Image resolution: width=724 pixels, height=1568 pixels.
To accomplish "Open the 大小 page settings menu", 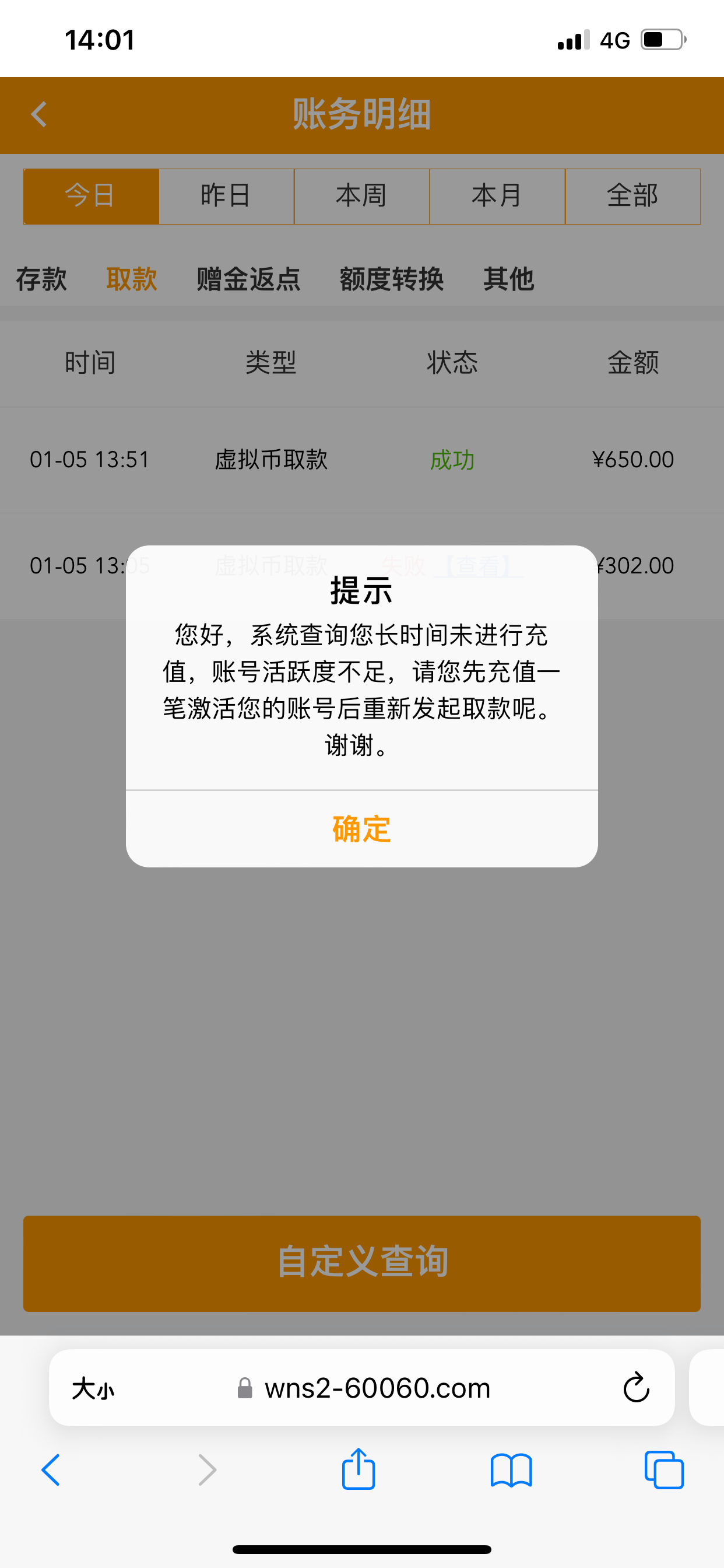I will tap(93, 1389).
